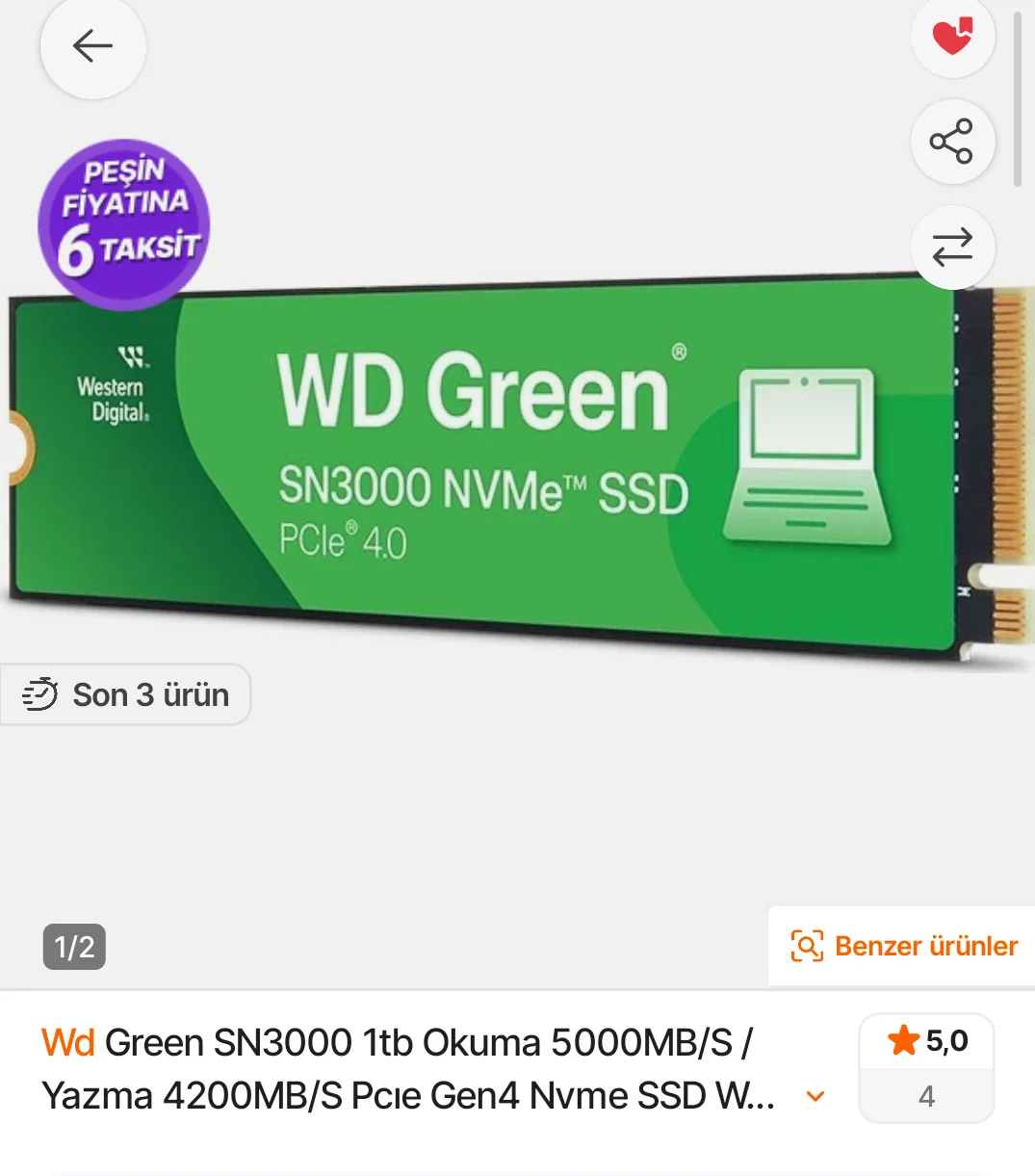1035x1176 pixels.
Task: Go back using the arrow button
Action: pos(92,45)
